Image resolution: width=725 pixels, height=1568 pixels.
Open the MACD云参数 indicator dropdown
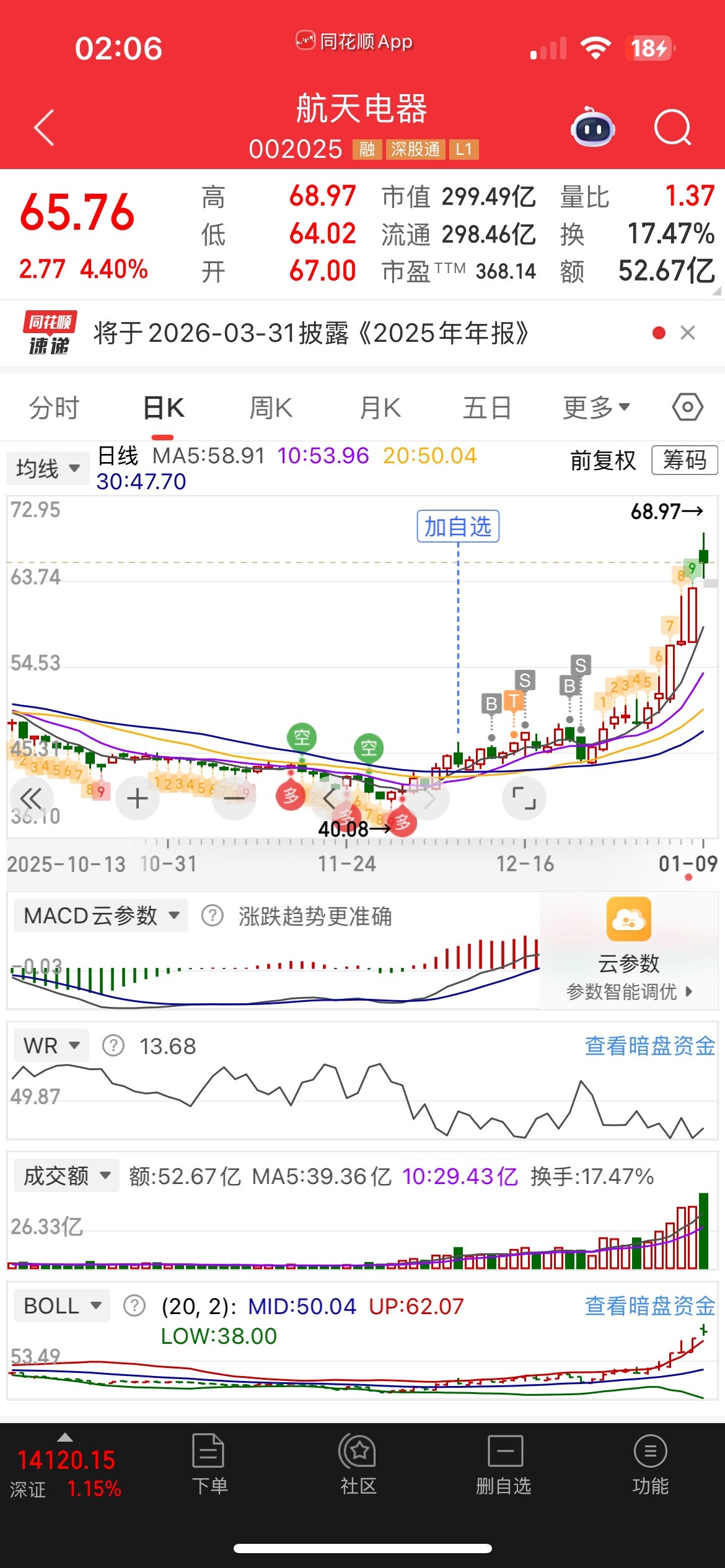(x=101, y=915)
